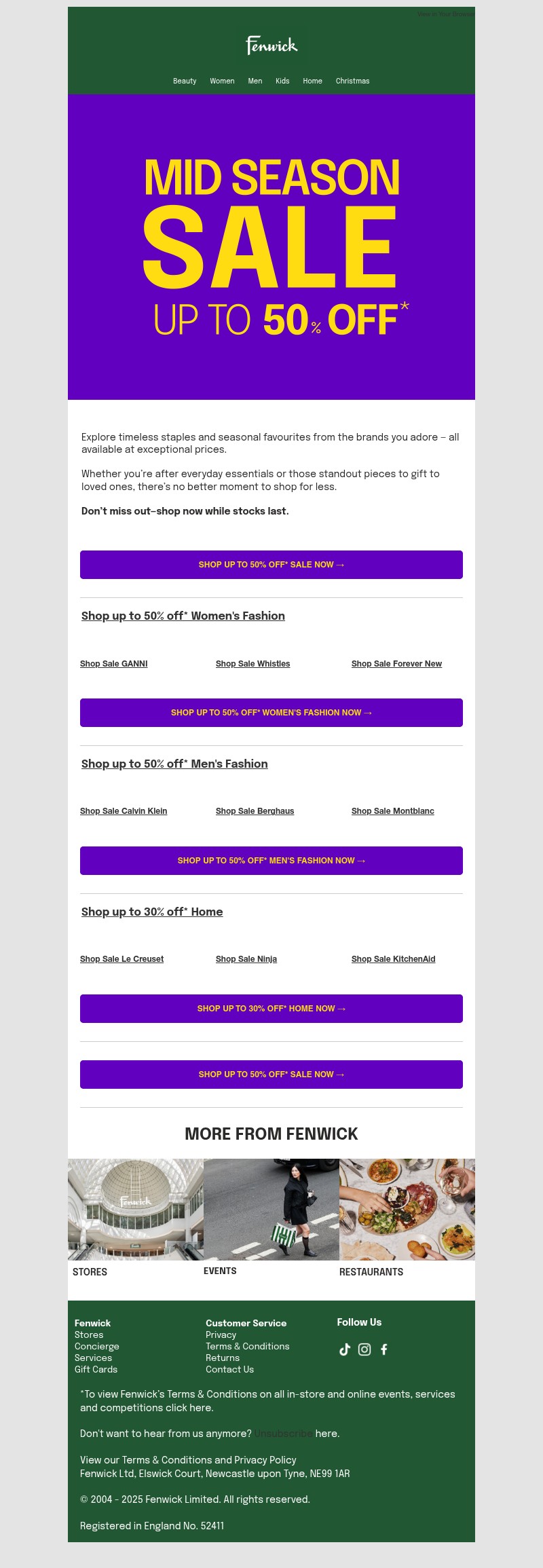543x1568 pixels.
Task: Open Shop Sale Le Creuset link
Action: pyautogui.click(x=121, y=959)
